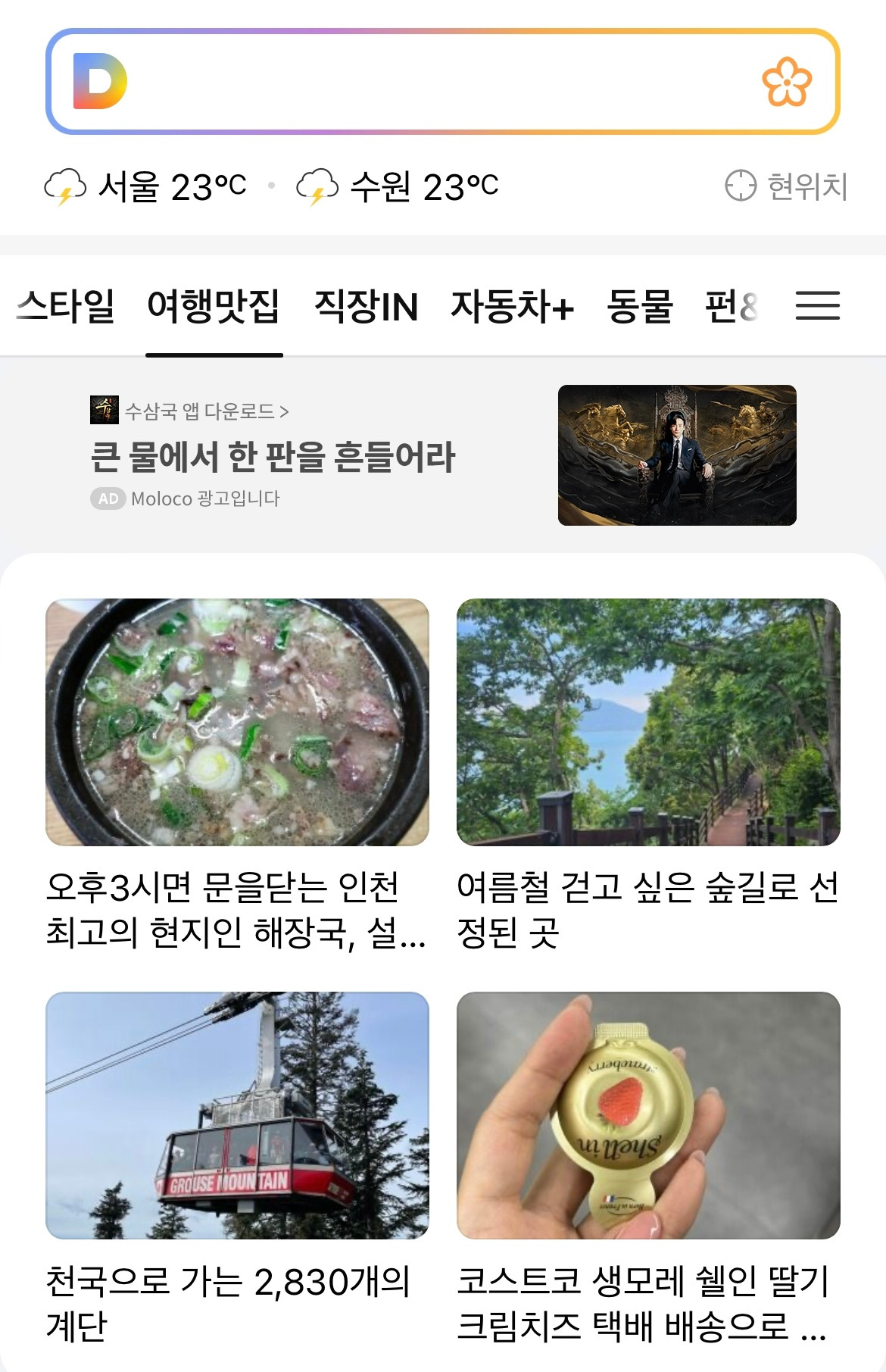Expand the full category menu
886x1372 pixels.
pos(817,306)
